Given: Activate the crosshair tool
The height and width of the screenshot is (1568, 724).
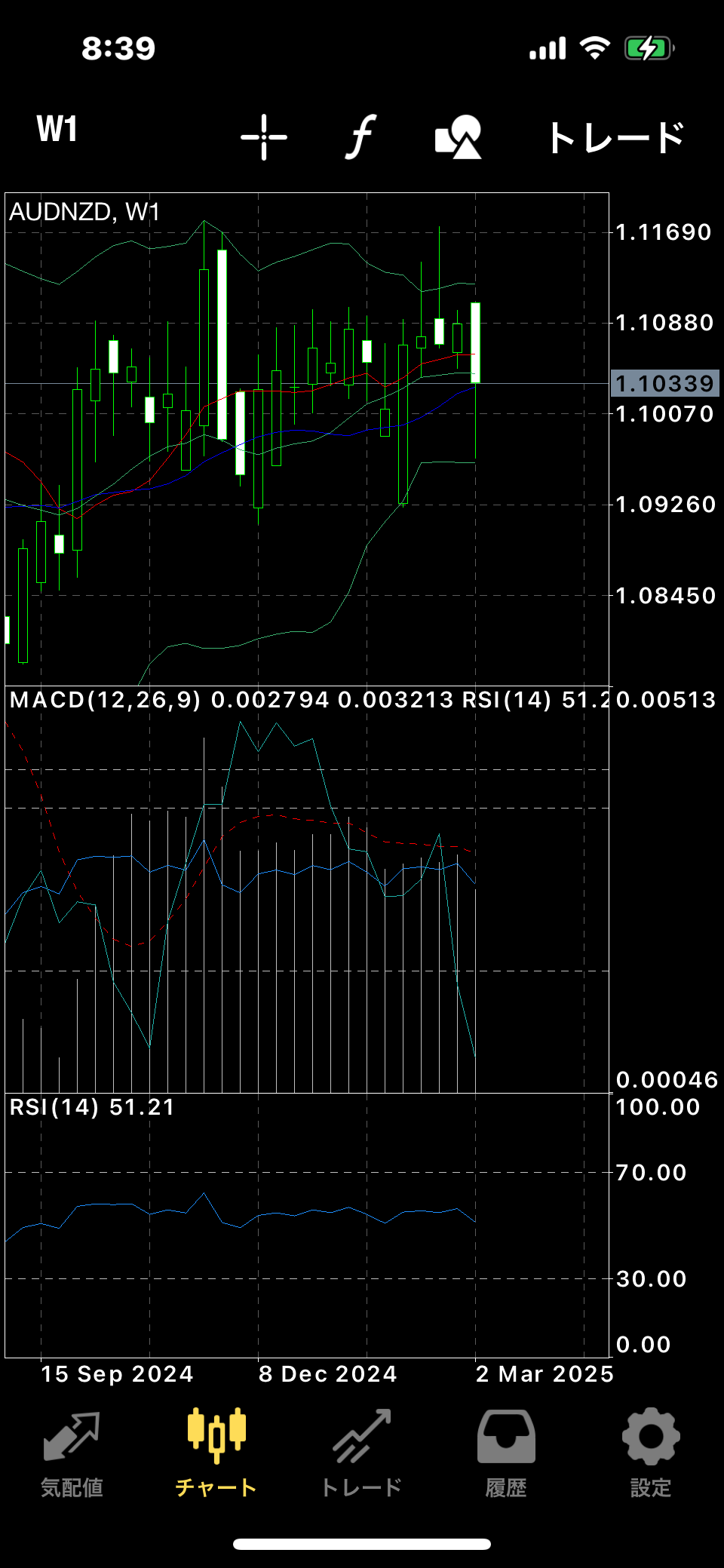Looking at the screenshot, I should (264, 137).
